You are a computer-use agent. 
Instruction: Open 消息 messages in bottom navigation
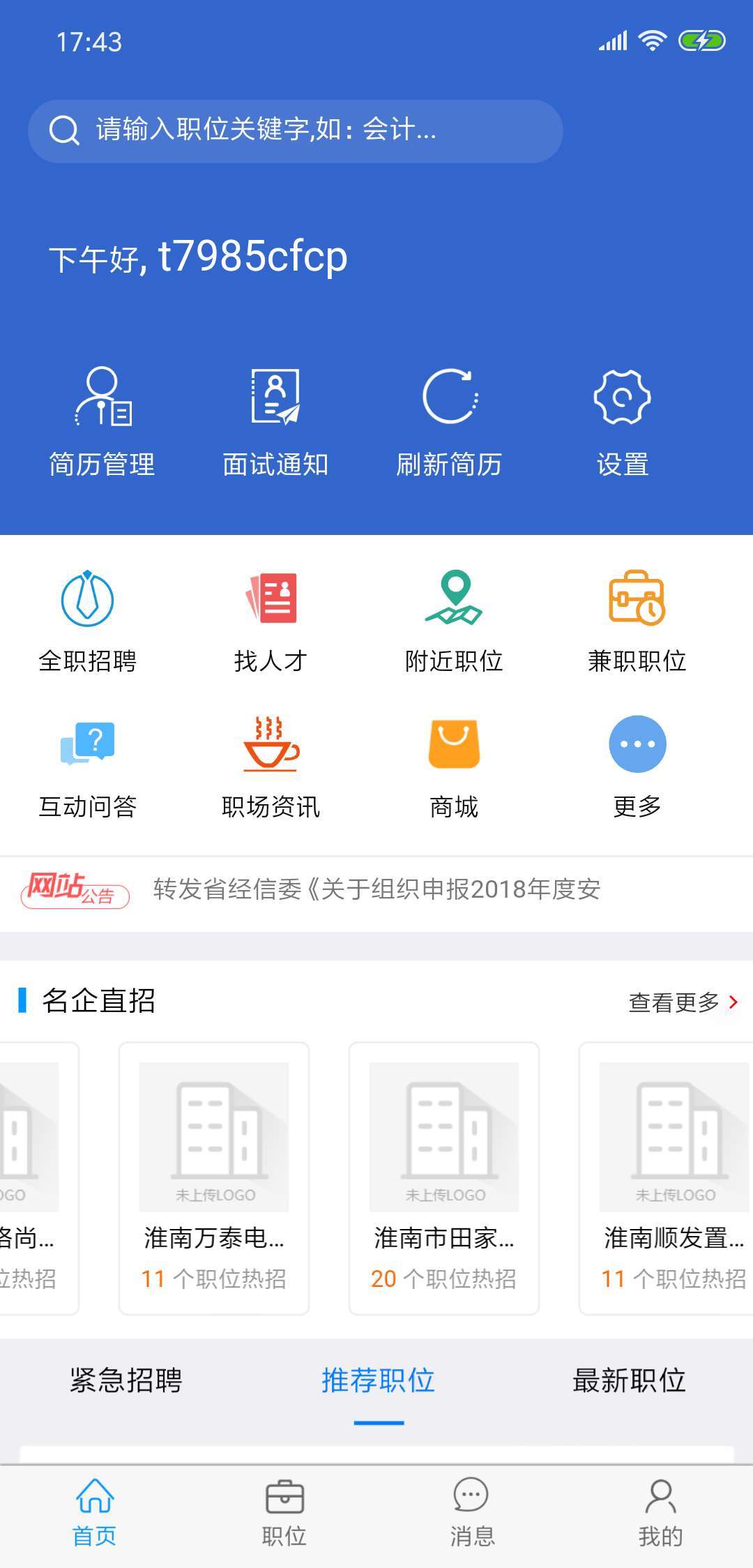click(x=470, y=1512)
